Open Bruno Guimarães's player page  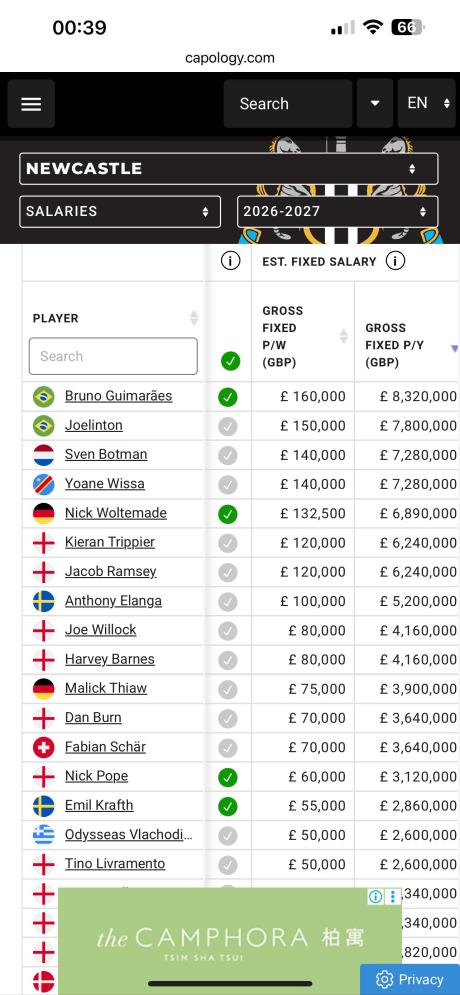tap(118, 396)
